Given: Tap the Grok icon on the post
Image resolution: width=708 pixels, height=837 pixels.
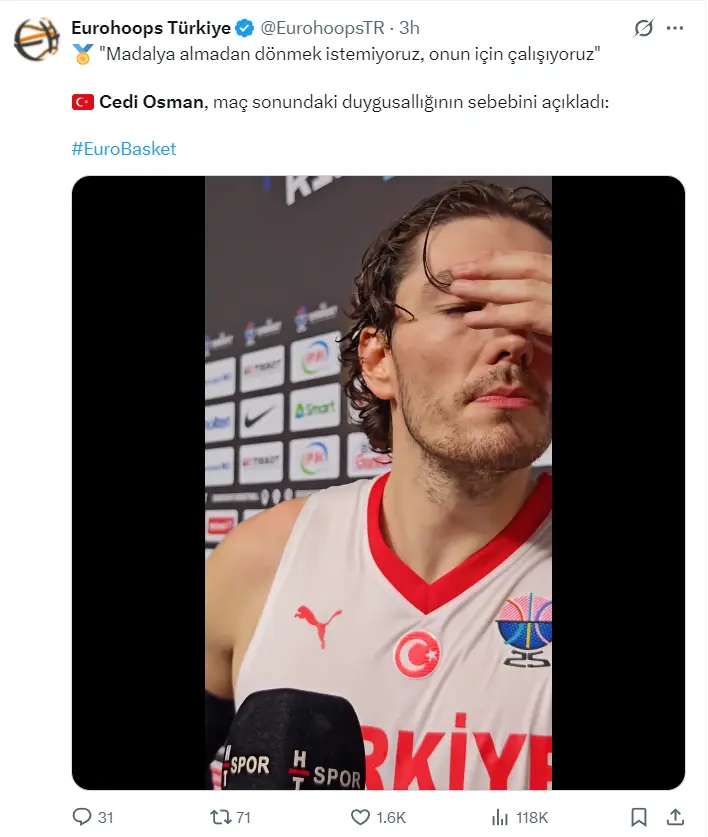Looking at the screenshot, I should point(644,28).
